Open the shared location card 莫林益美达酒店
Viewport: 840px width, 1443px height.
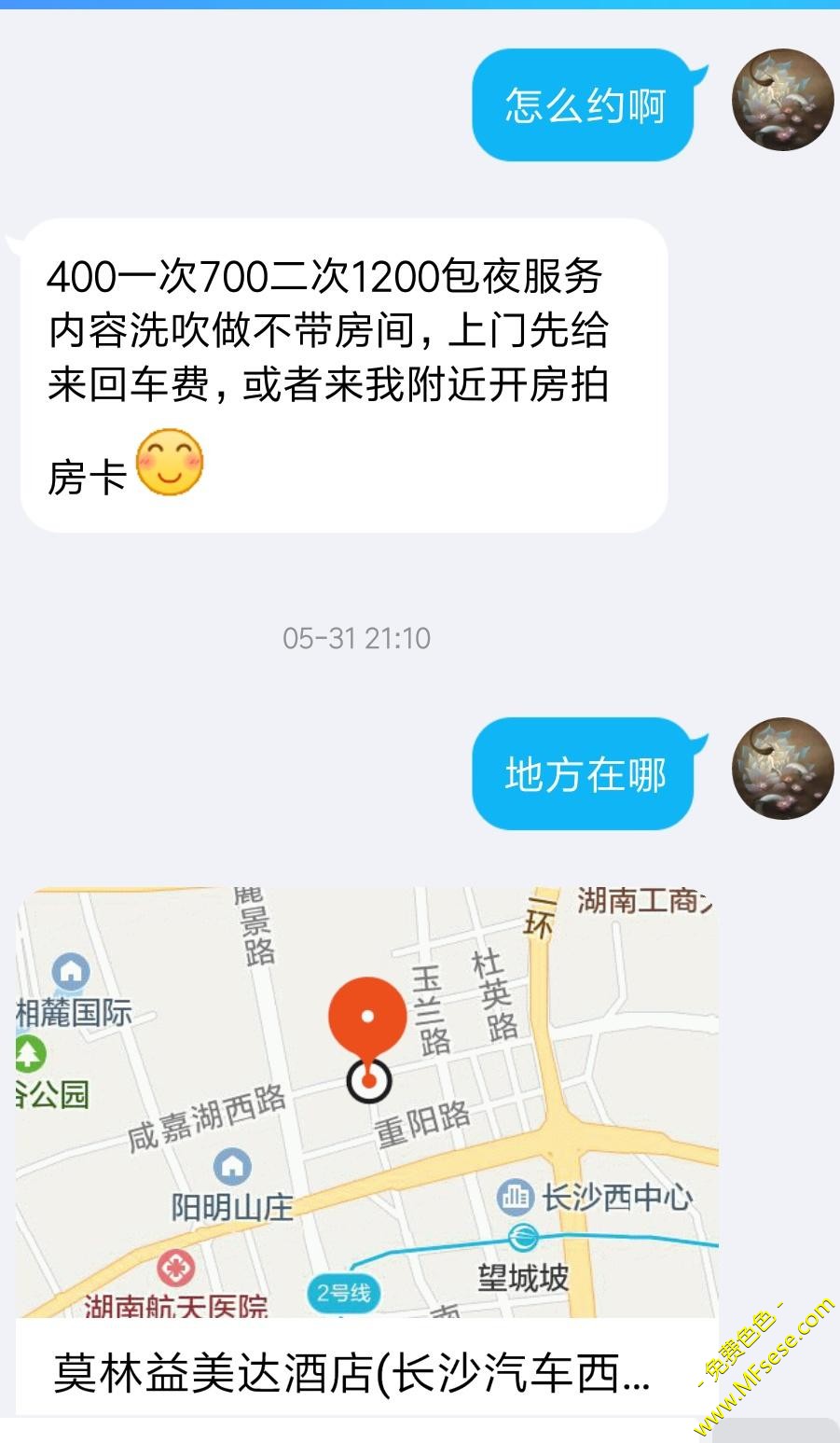[367, 1152]
